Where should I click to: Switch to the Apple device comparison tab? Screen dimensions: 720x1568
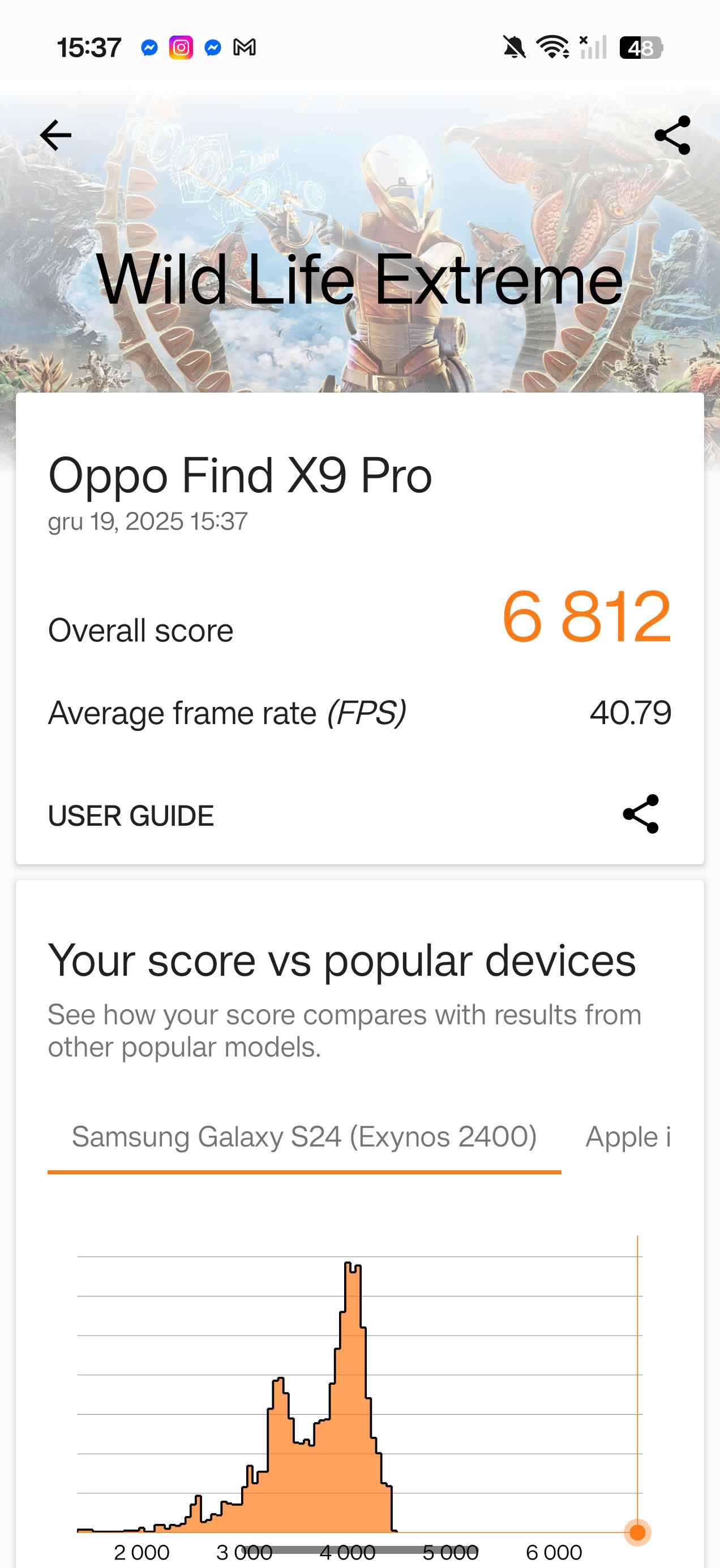(x=627, y=1137)
